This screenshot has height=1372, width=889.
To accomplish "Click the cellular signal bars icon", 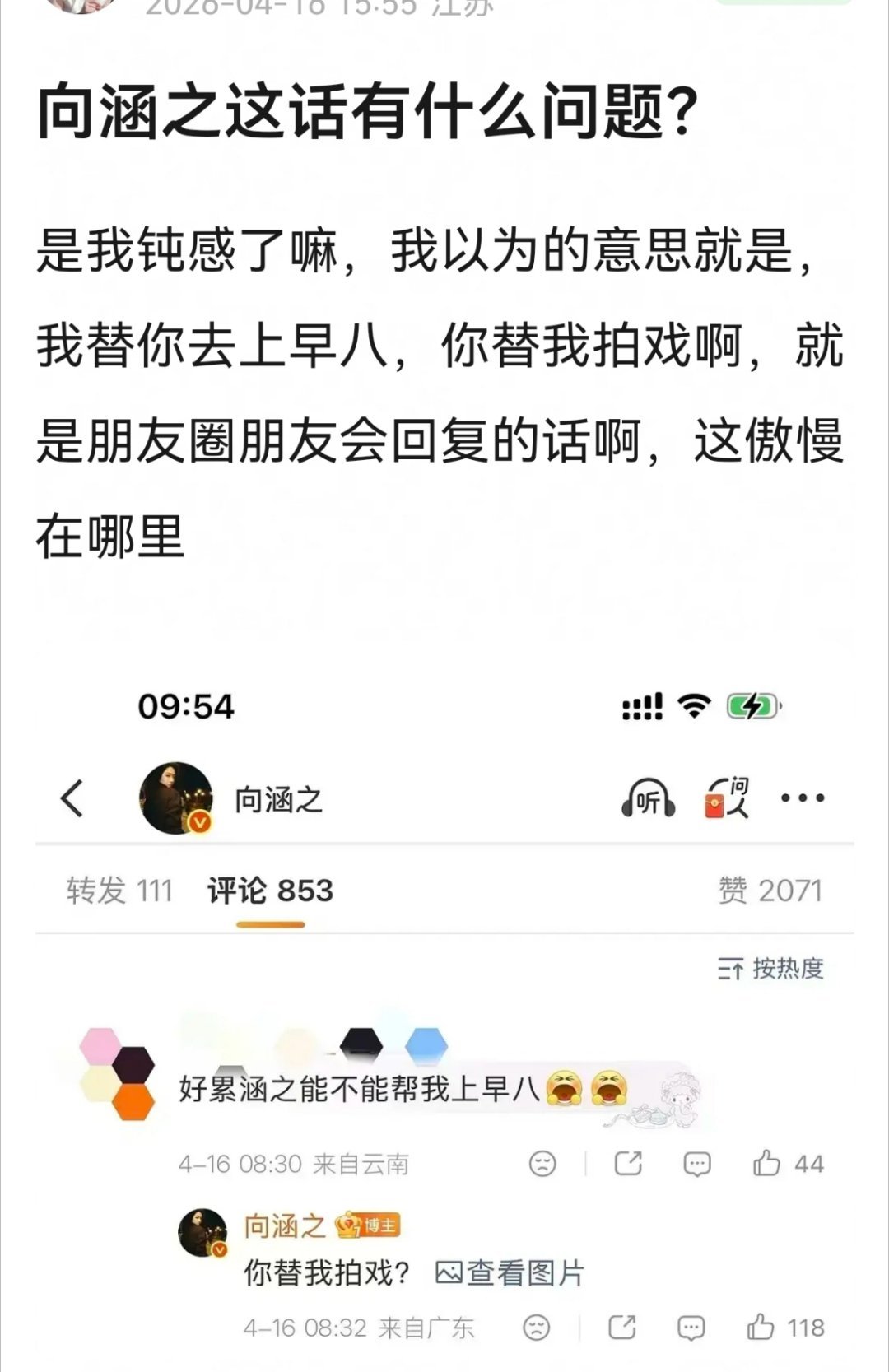I will point(641,705).
